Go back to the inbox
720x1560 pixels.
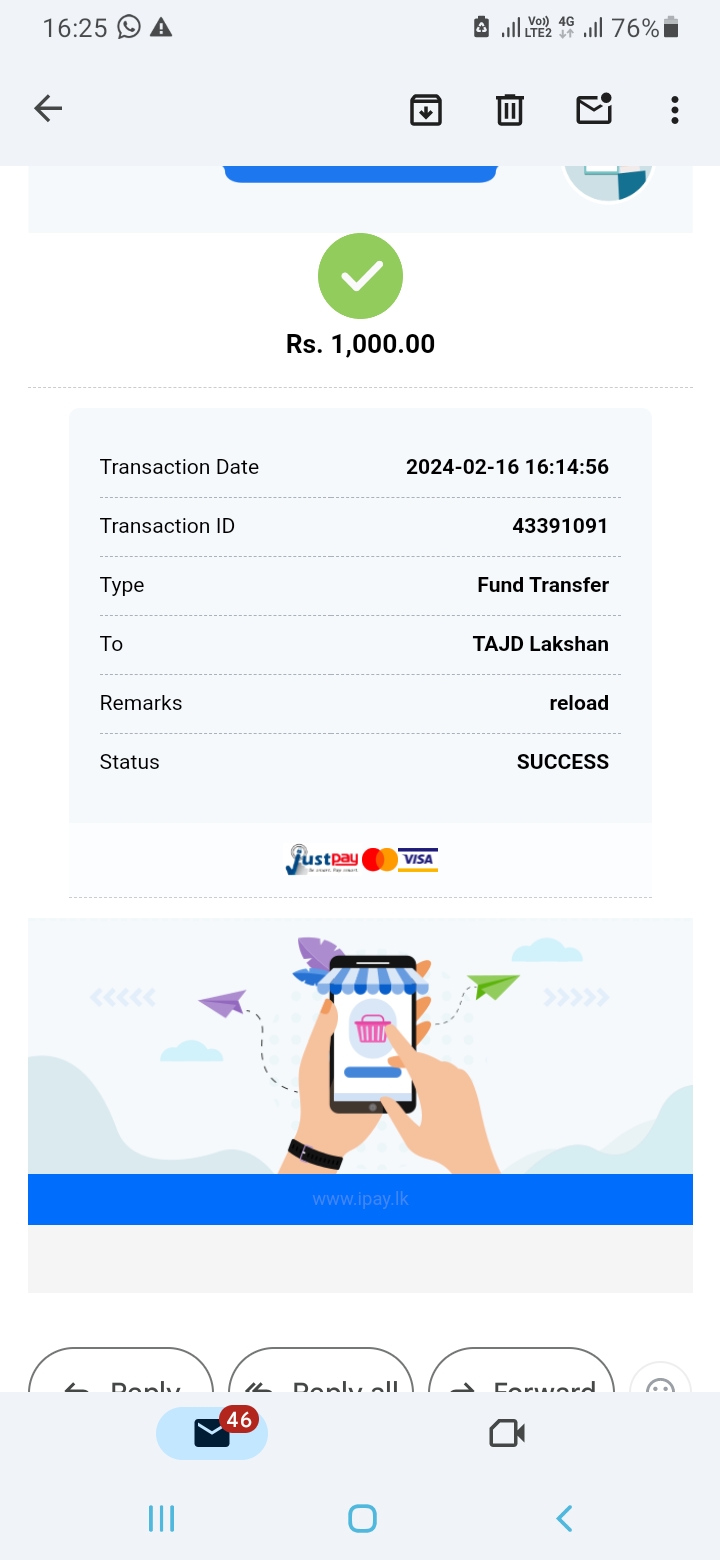coord(48,109)
